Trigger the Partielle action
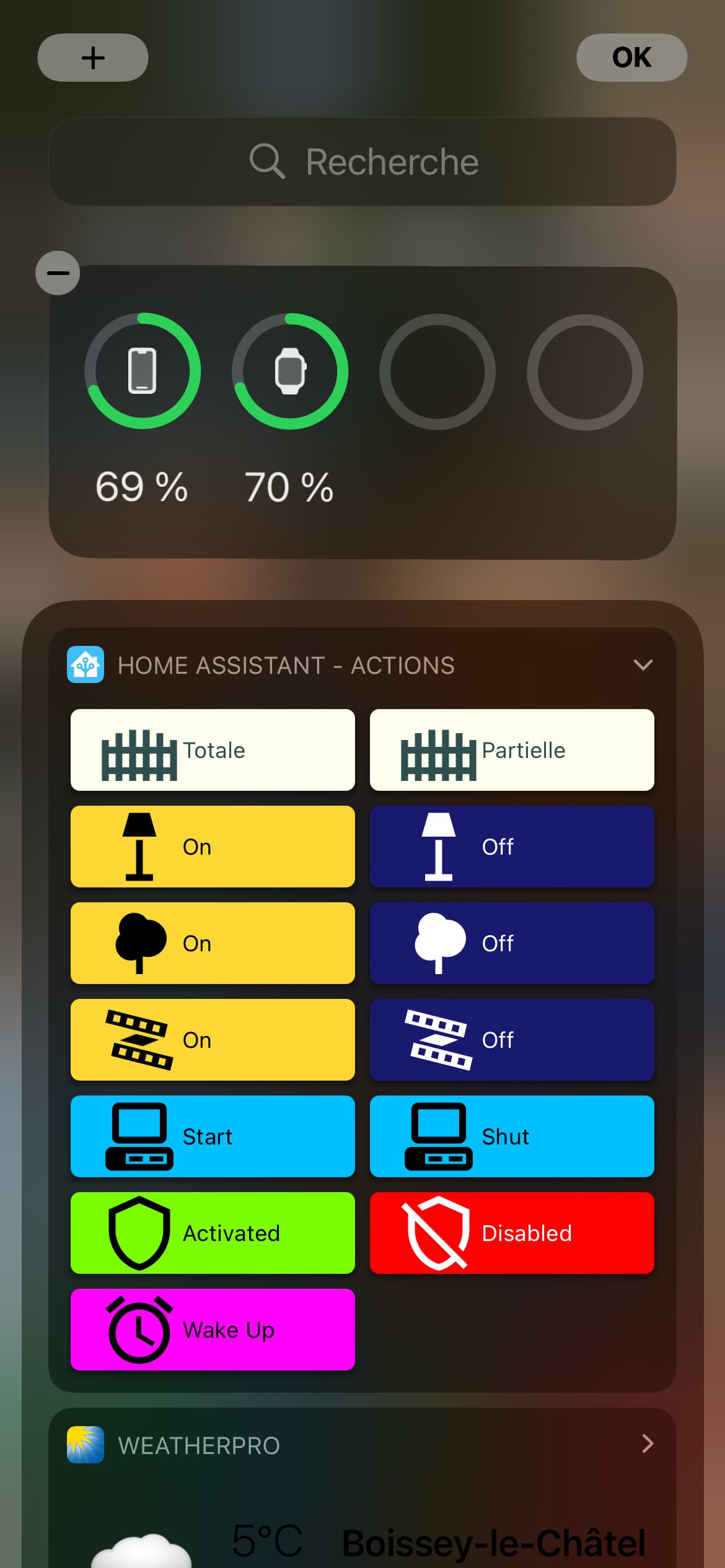The width and height of the screenshot is (725, 1568). 512,750
